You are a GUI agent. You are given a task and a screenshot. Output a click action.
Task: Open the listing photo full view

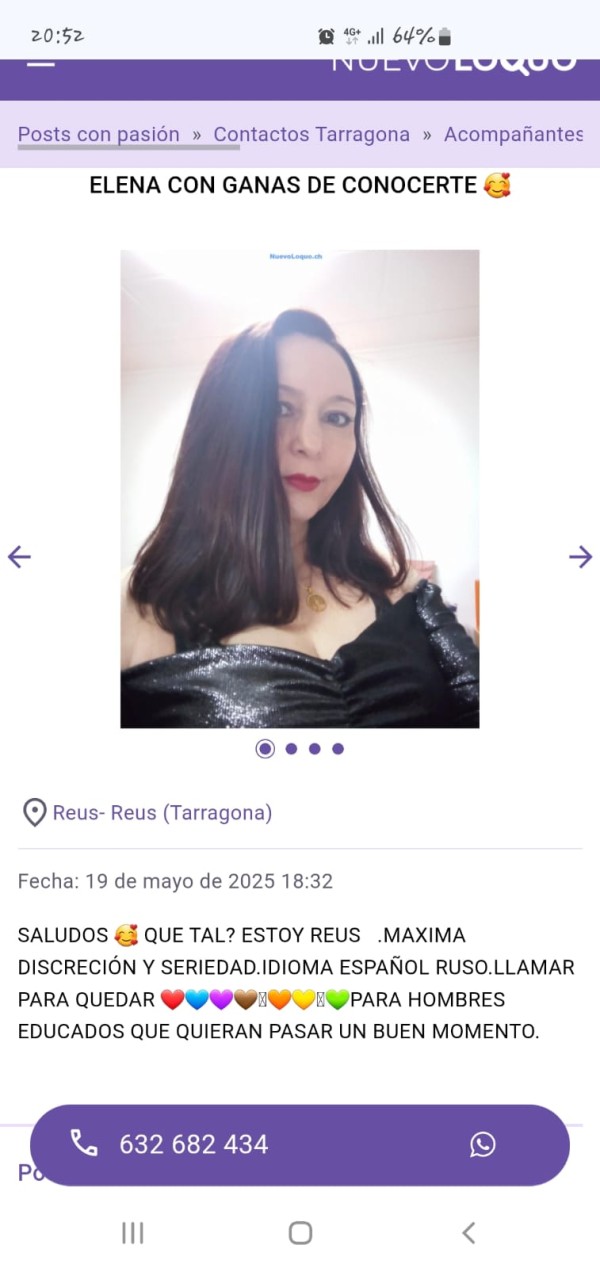click(x=300, y=488)
